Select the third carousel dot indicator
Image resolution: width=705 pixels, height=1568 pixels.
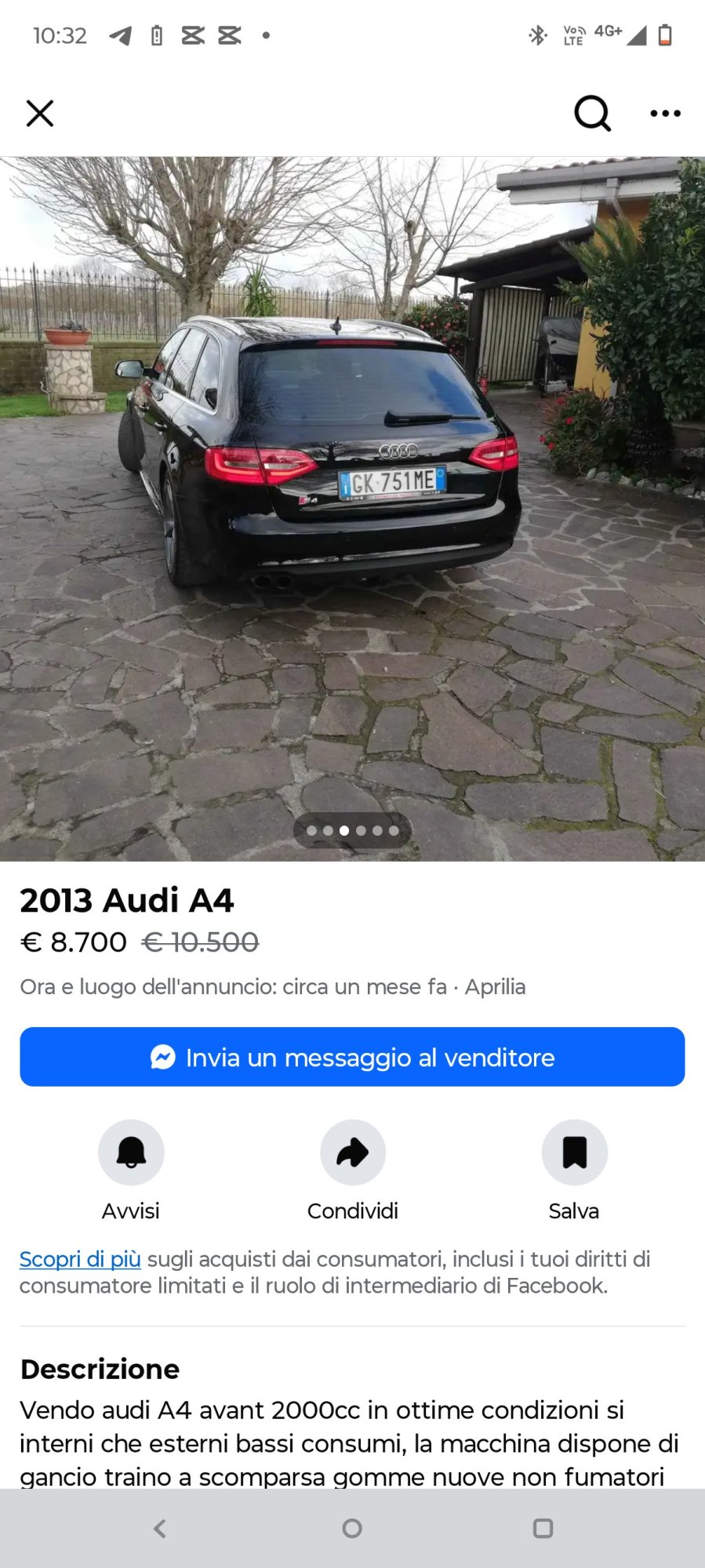pos(343,829)
